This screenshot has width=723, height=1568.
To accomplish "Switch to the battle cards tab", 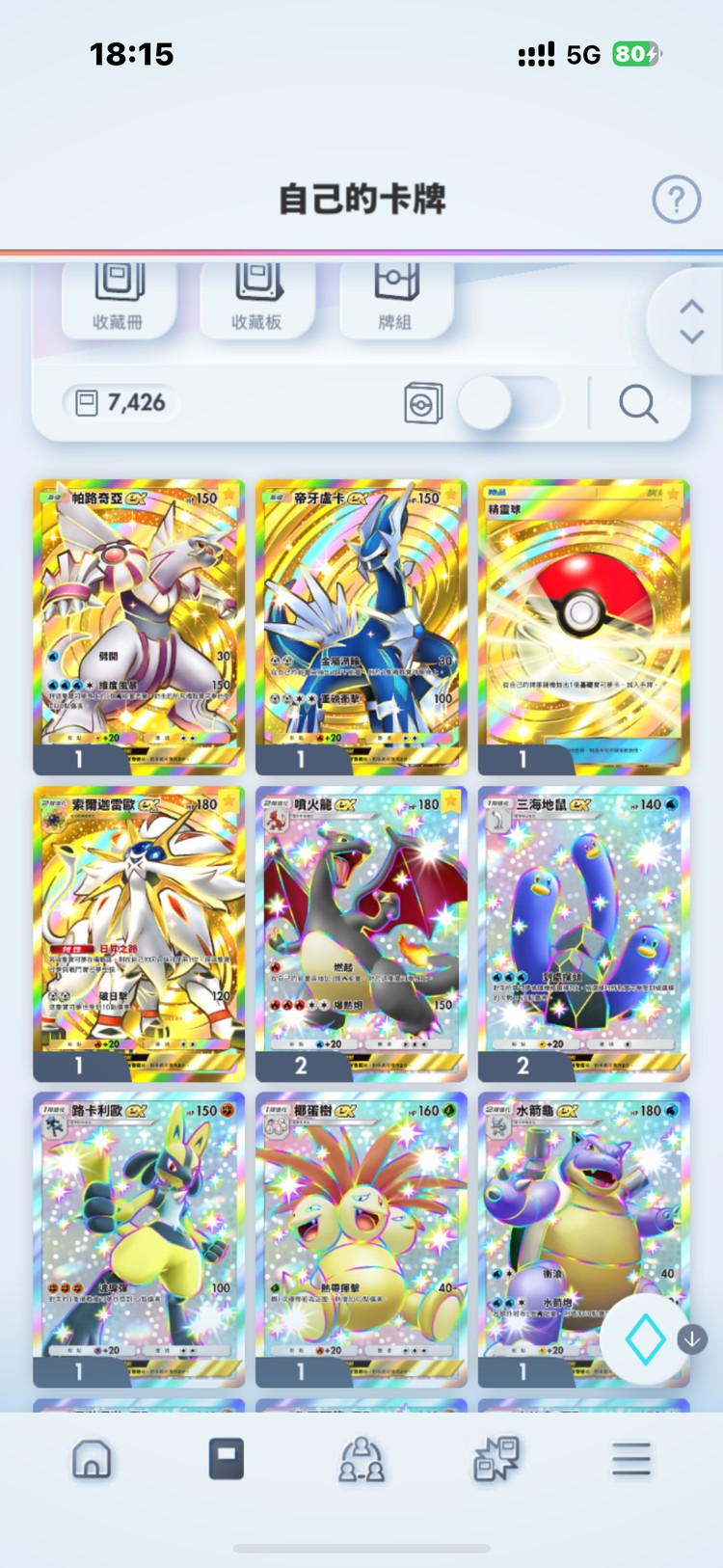I will [496, 1460].
